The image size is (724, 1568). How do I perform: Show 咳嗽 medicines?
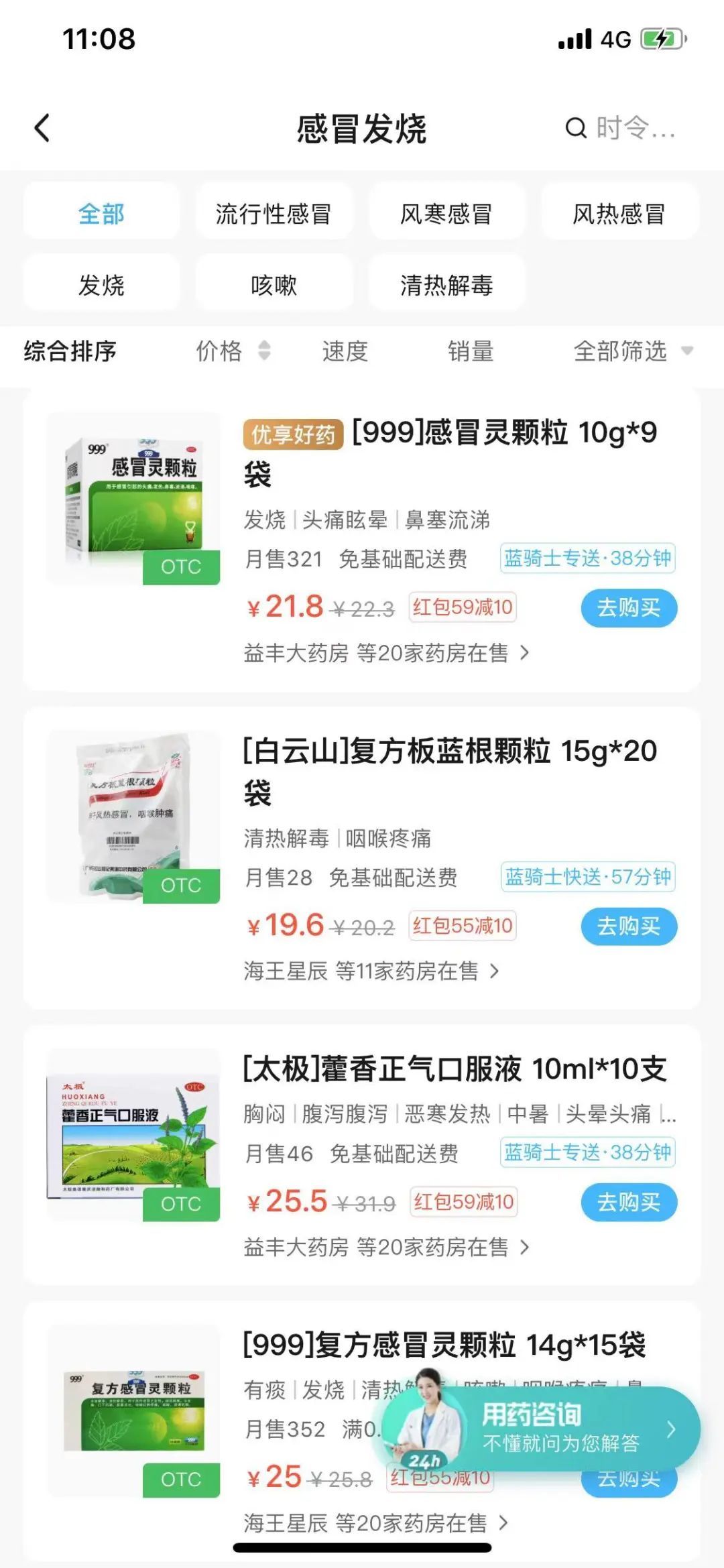click(274, 286)
